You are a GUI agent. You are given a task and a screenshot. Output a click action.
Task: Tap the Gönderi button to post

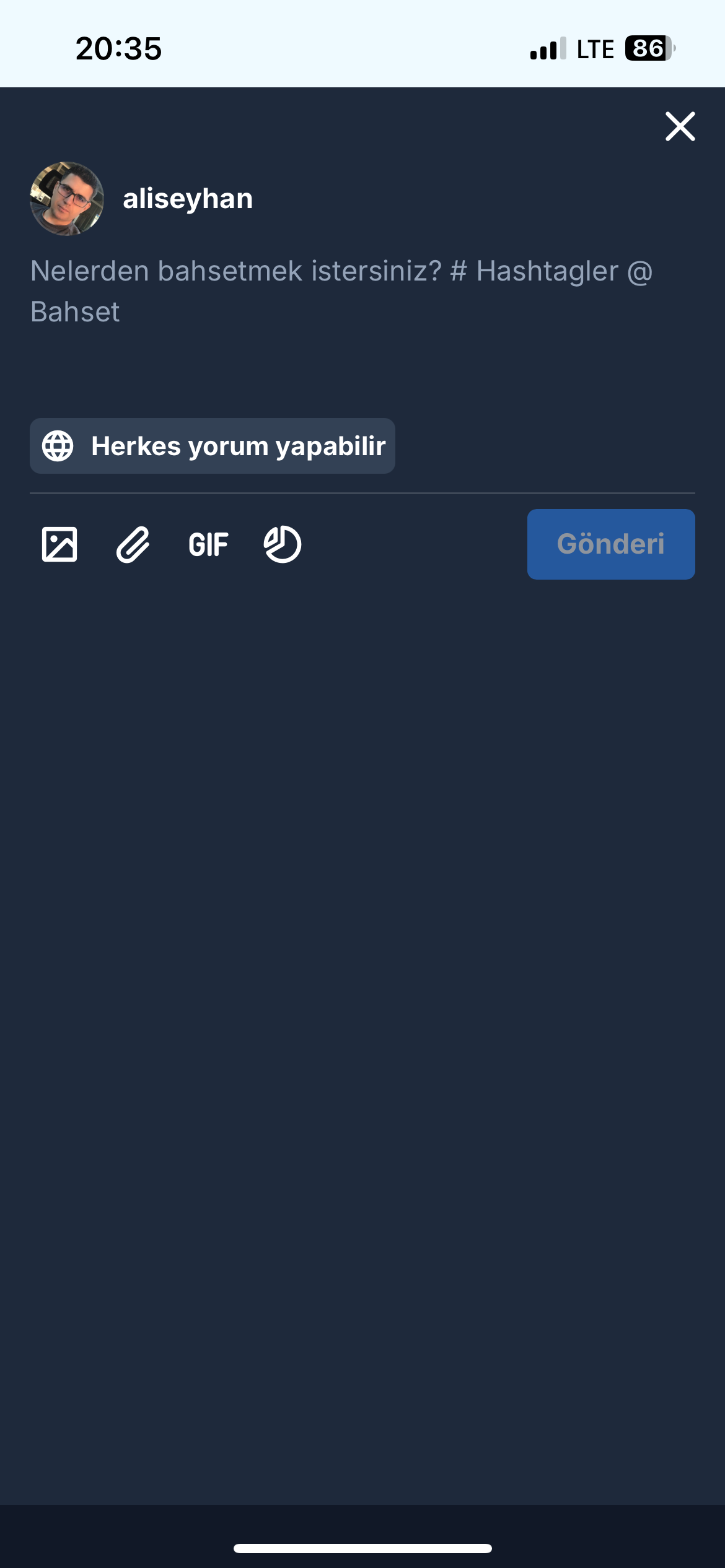point(610,544)
